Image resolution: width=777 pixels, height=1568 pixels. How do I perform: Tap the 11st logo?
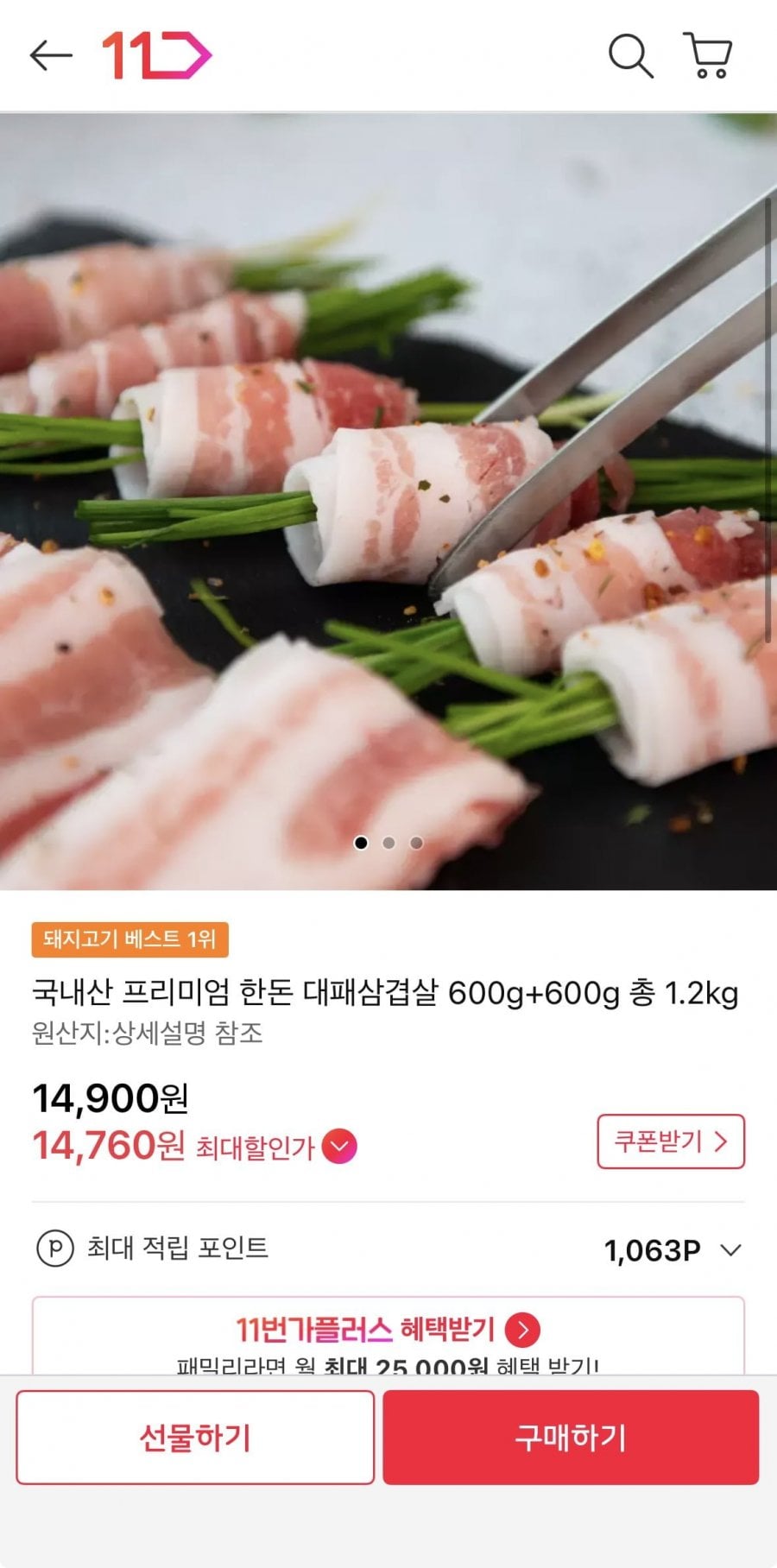155,54
